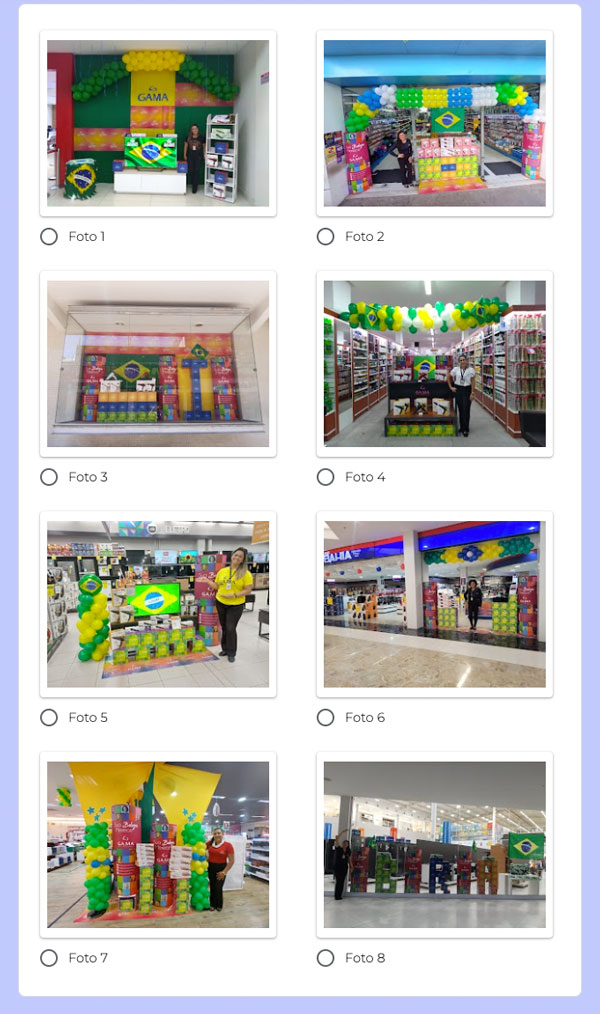Choose Foto 7 radio option
Screen dimensions: 600x1014
pyautogui.click(x=49, y=958)
